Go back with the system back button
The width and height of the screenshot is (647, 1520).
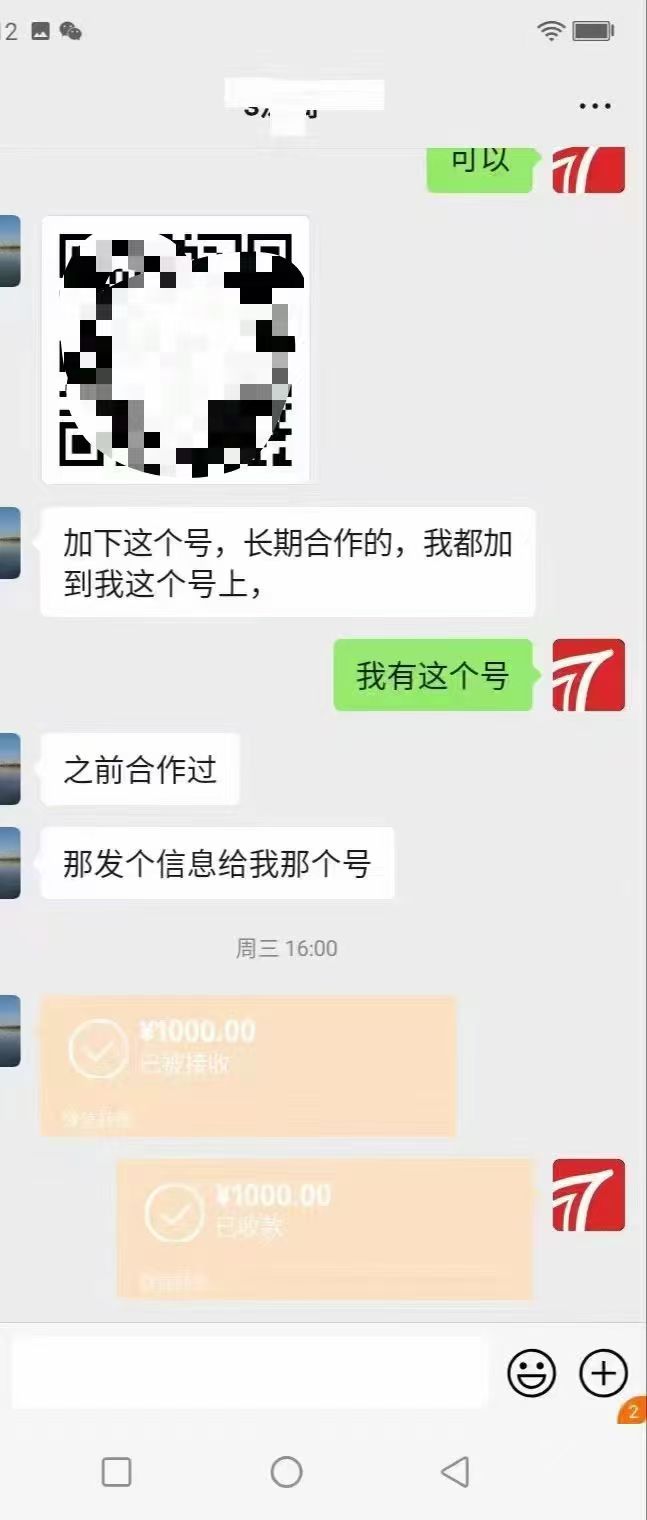(x=455, y=1471)
